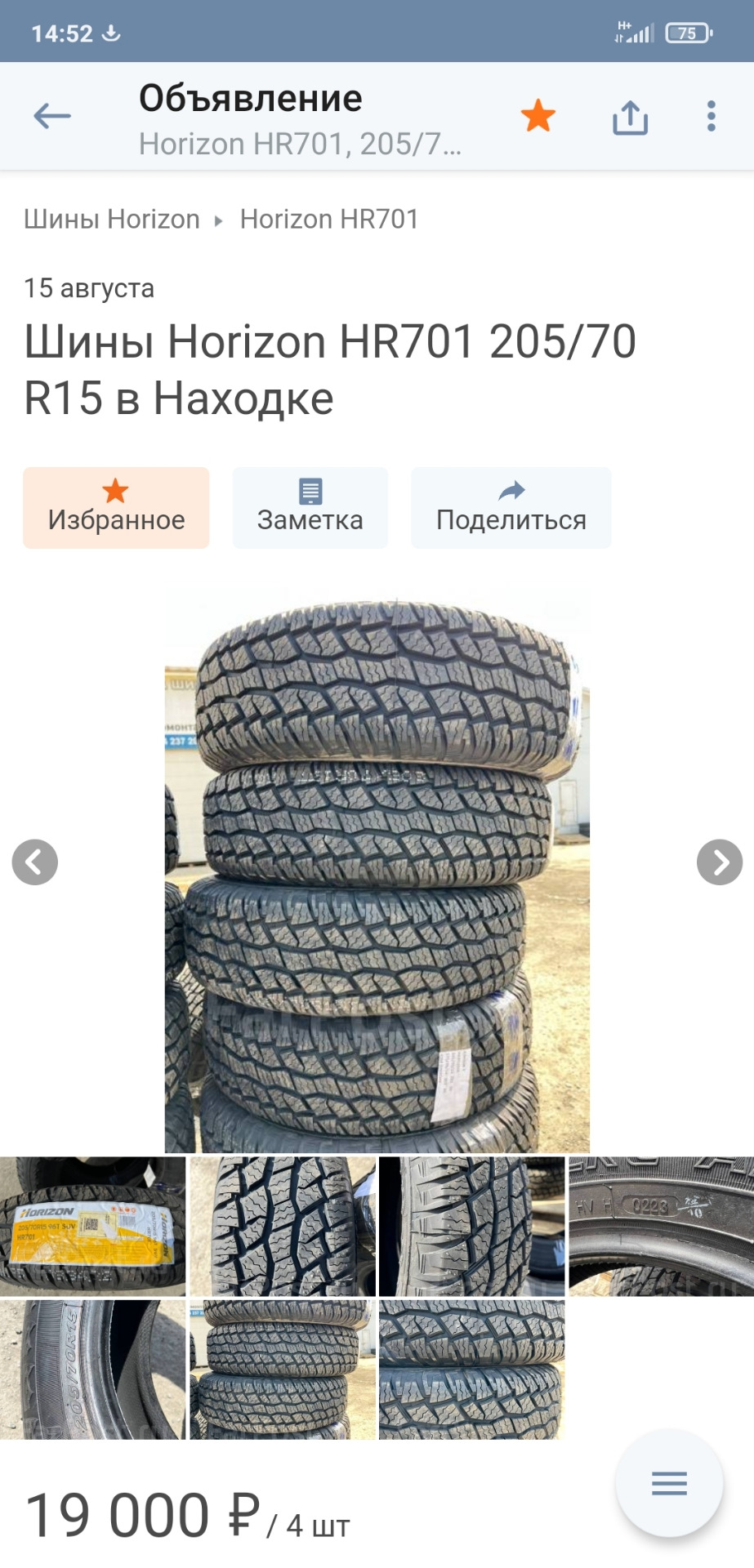Tap the Поделиться button
This screenshot has height=1568, width=754.
(511, 507)
